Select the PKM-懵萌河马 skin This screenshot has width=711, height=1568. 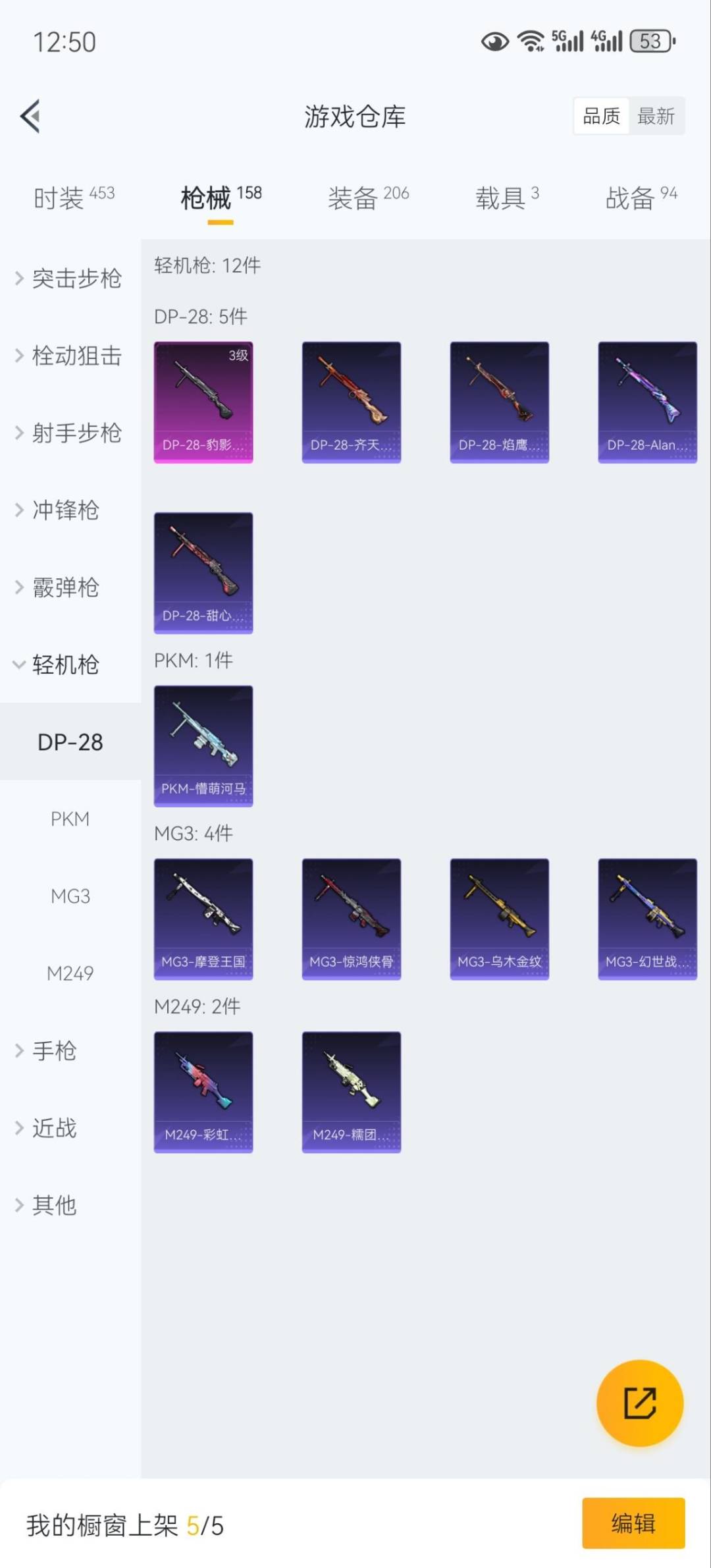tap(203, 745)
